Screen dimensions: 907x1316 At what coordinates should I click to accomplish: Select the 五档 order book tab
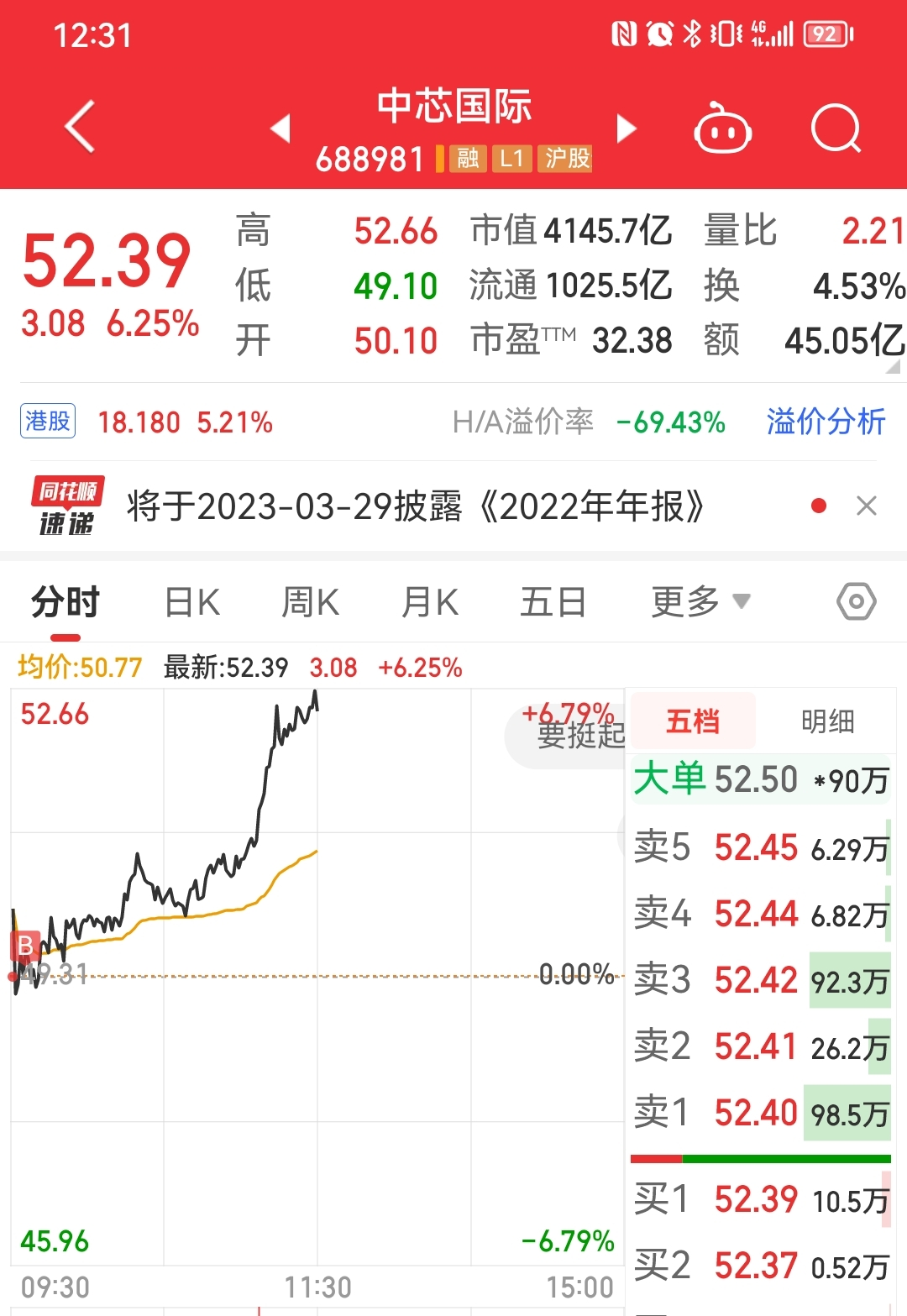pos(693,721)
